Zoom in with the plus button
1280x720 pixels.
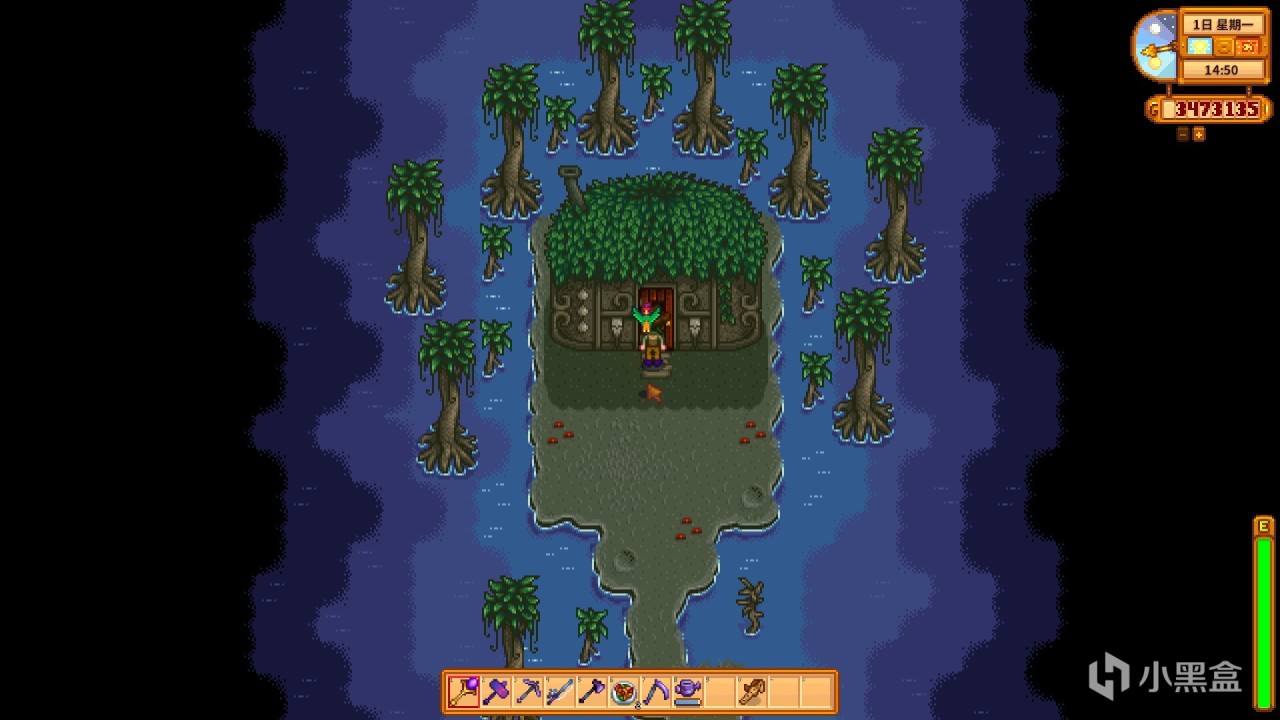point(1199,134)
